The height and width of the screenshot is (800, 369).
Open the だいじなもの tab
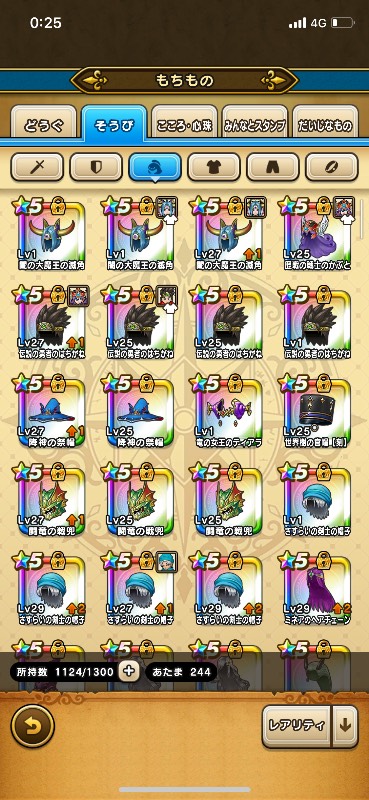tap(325, 126)
